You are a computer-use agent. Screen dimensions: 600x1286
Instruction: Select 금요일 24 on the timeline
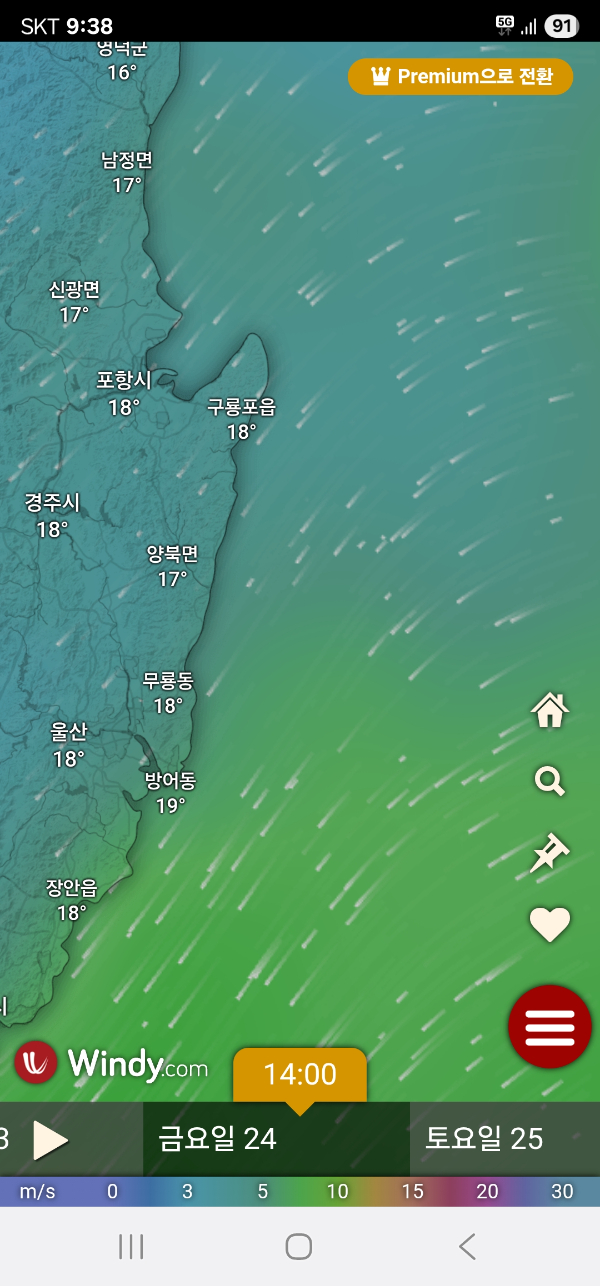[x=218, y=1139]
